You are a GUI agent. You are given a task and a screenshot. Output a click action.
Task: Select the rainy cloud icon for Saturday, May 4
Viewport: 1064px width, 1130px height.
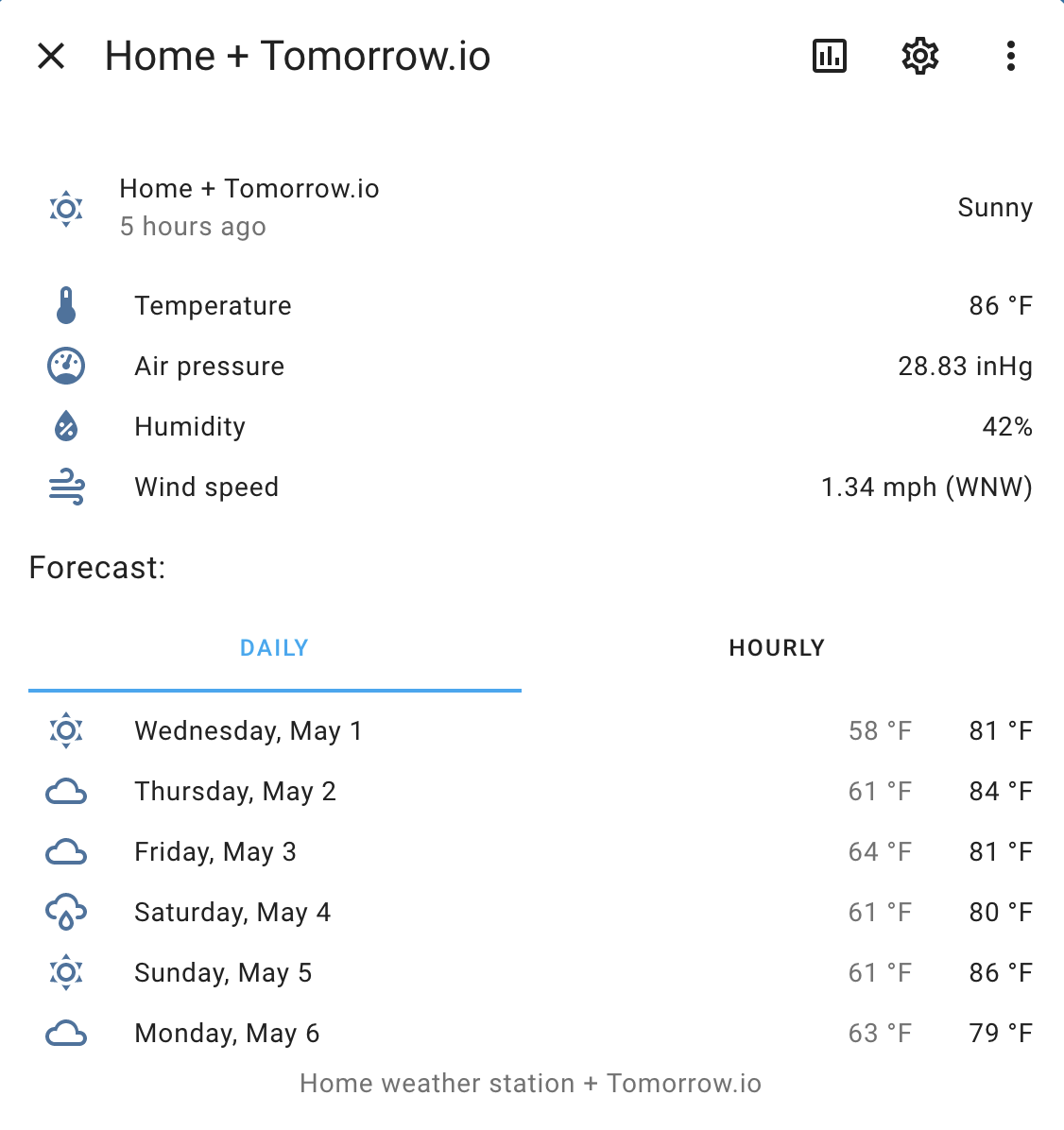point(65,911)
